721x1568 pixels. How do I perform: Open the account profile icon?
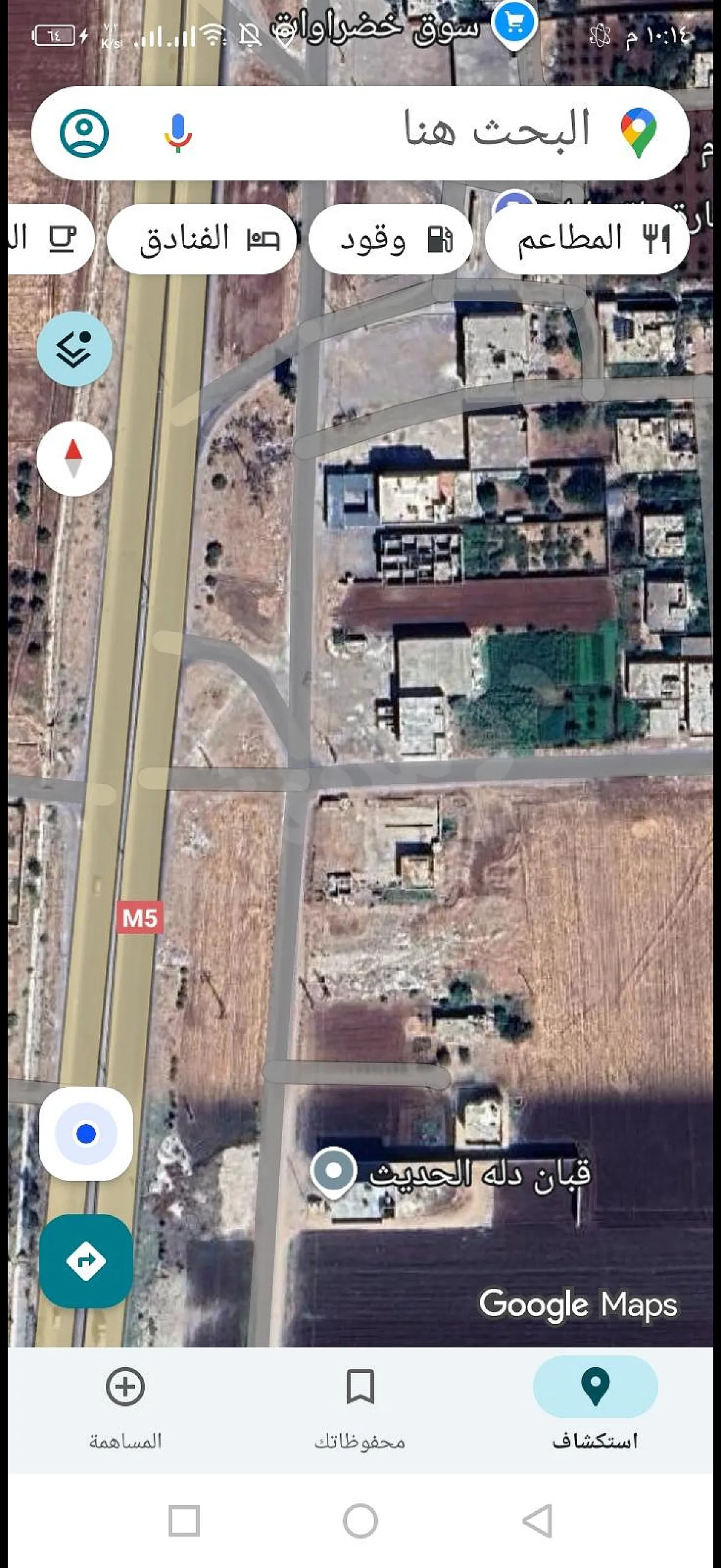[84, 133]
